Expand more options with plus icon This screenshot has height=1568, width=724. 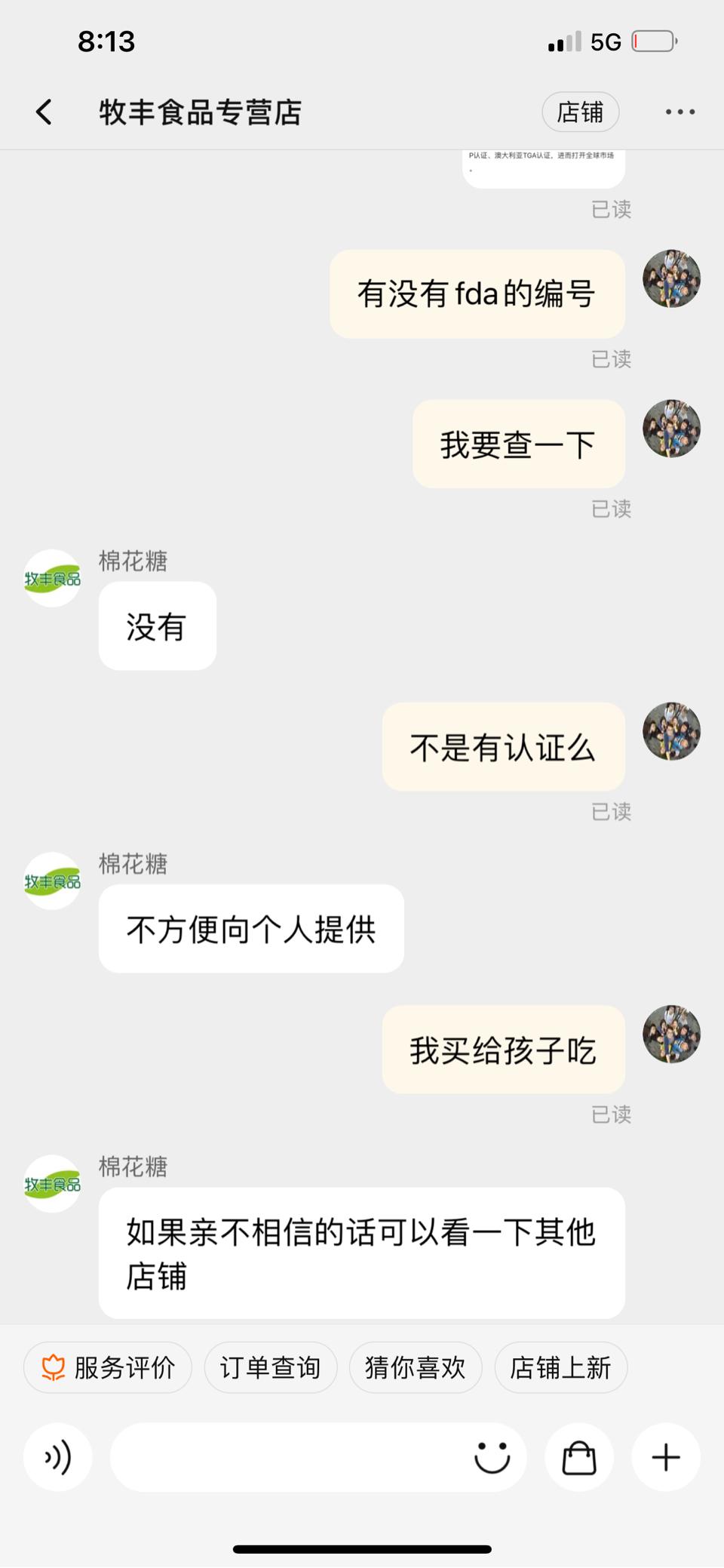point(665,1457)
